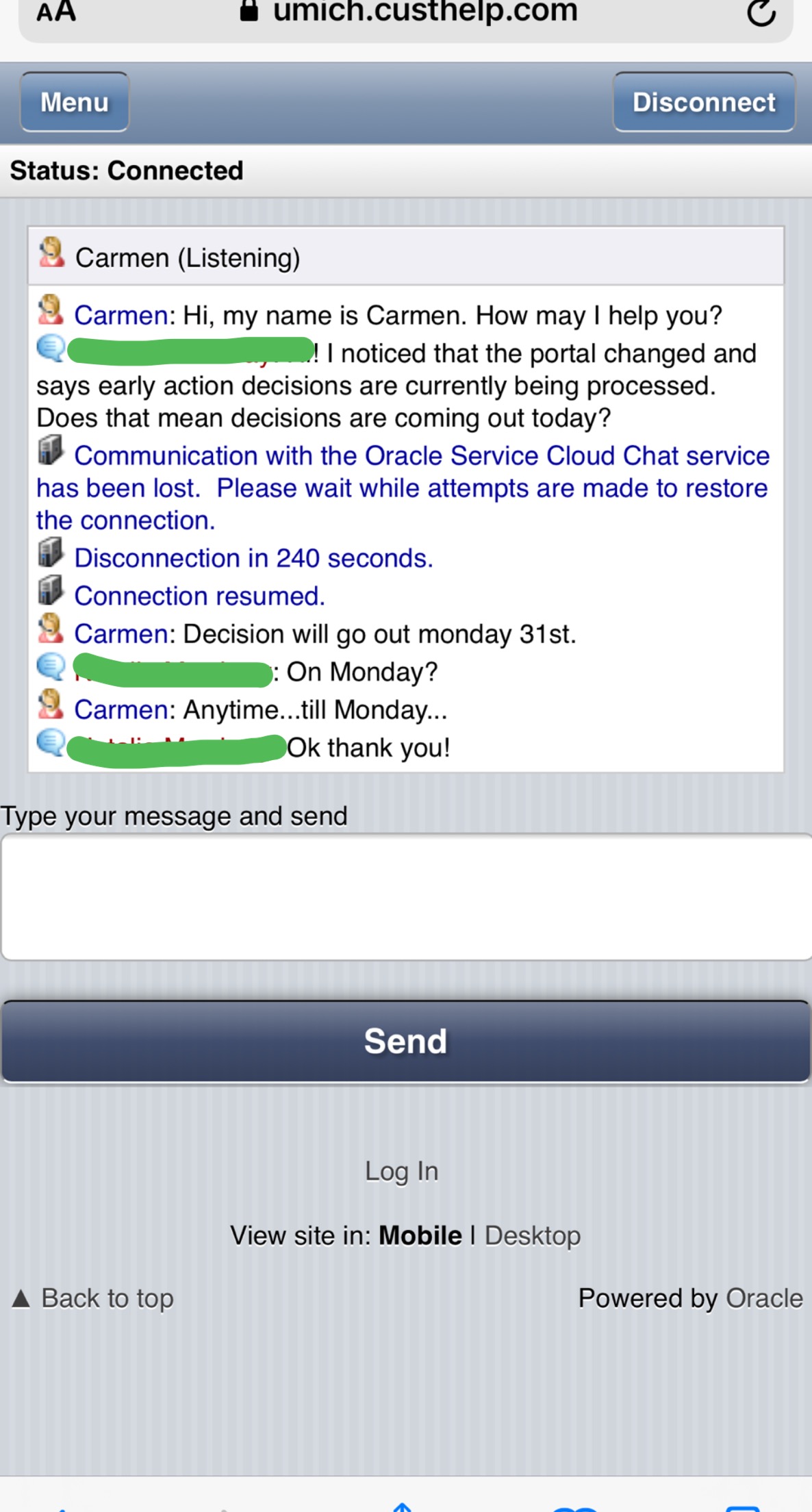The image size is (812, 1512).
Task: Disconnect from the chat session
Action: (703, 102)
